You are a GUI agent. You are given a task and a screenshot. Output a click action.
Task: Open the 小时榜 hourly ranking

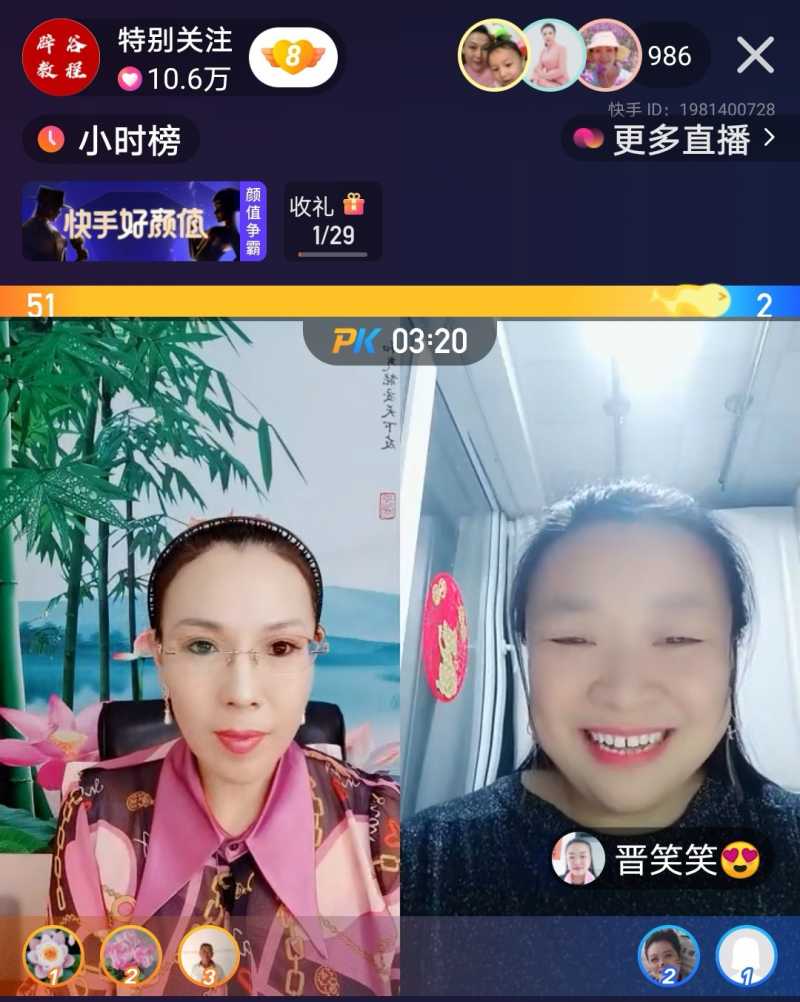coord(110,141)
